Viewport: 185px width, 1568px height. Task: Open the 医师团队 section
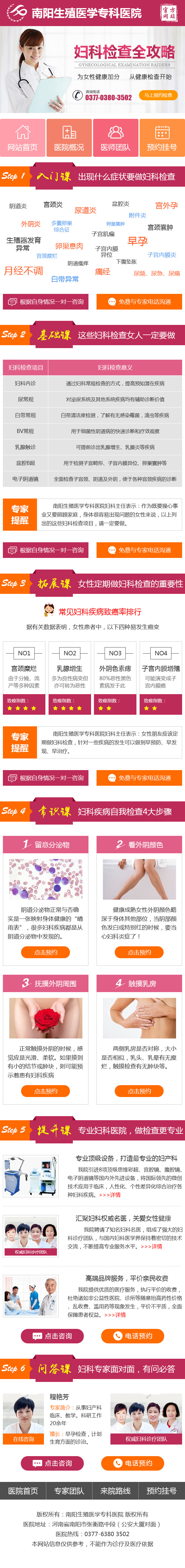tap(115, 138)
